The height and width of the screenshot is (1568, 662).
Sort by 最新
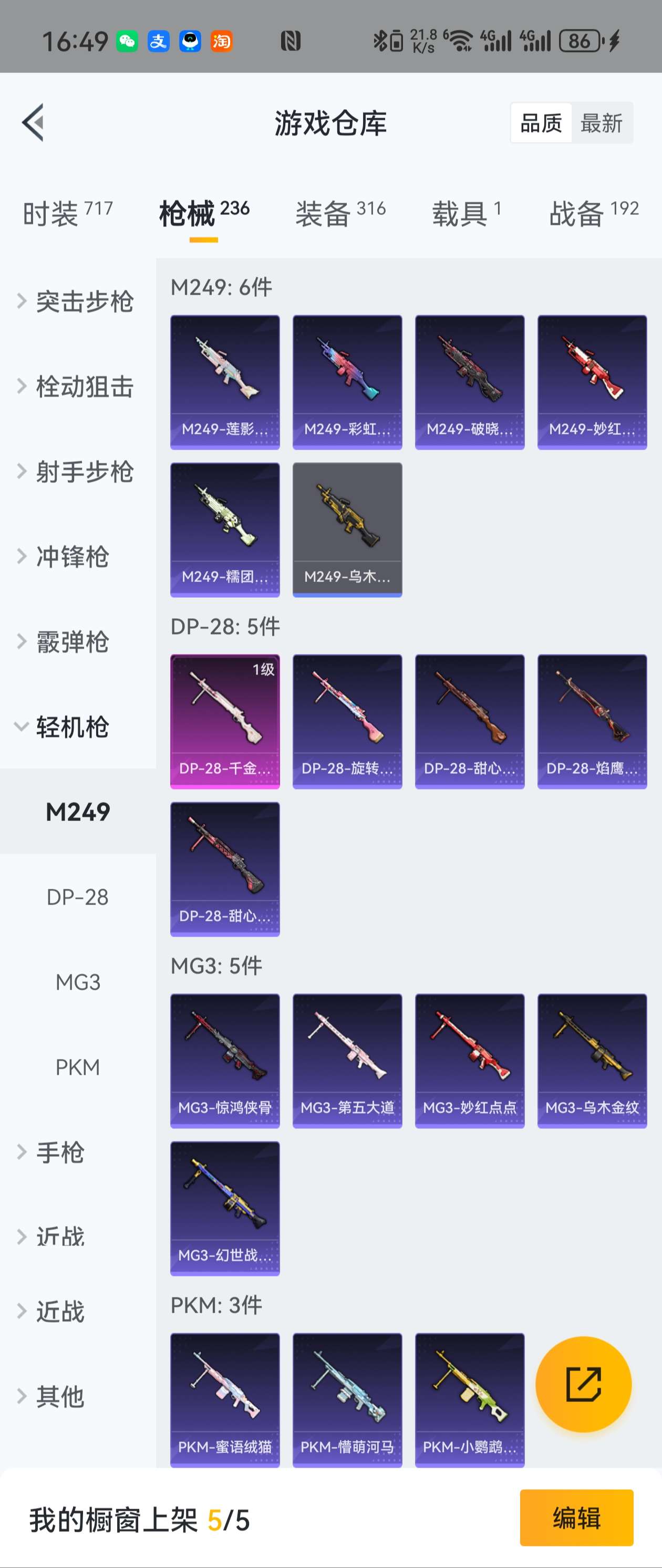click(x=601, y=123)
